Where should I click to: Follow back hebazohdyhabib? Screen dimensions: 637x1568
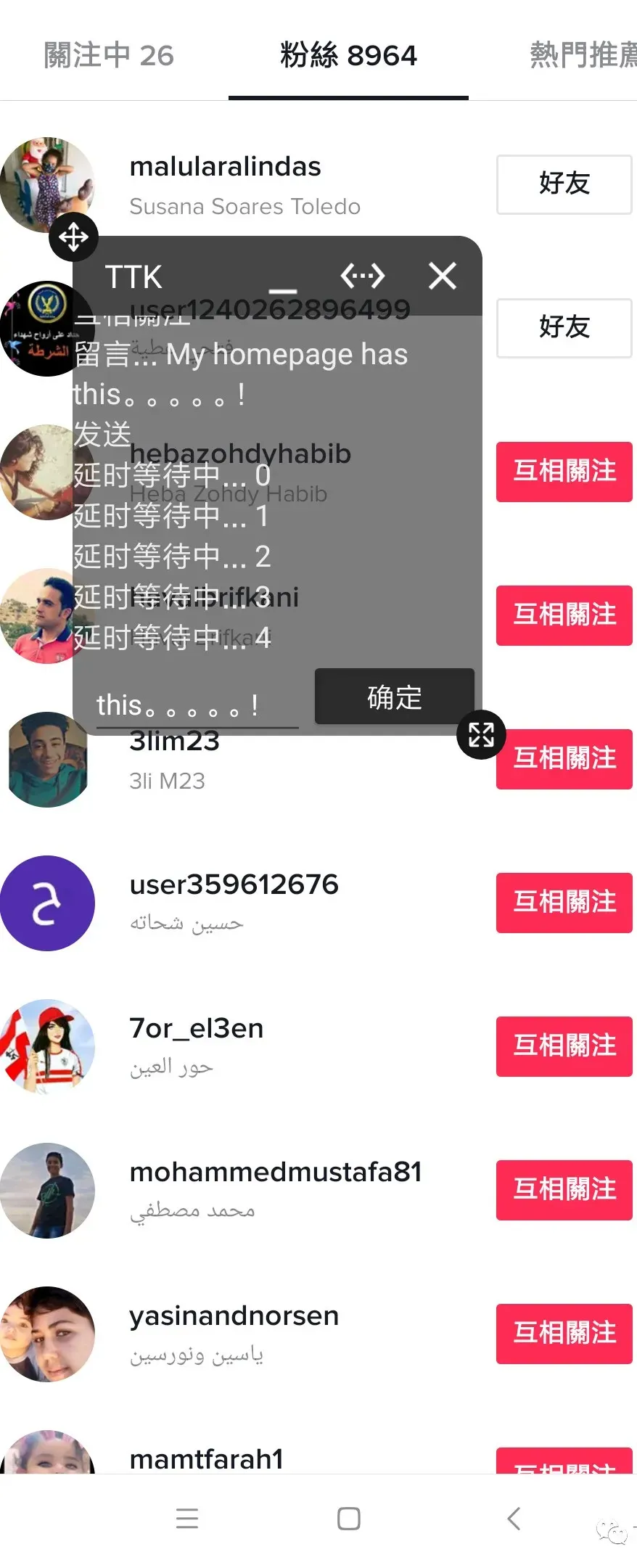(564, 472)
